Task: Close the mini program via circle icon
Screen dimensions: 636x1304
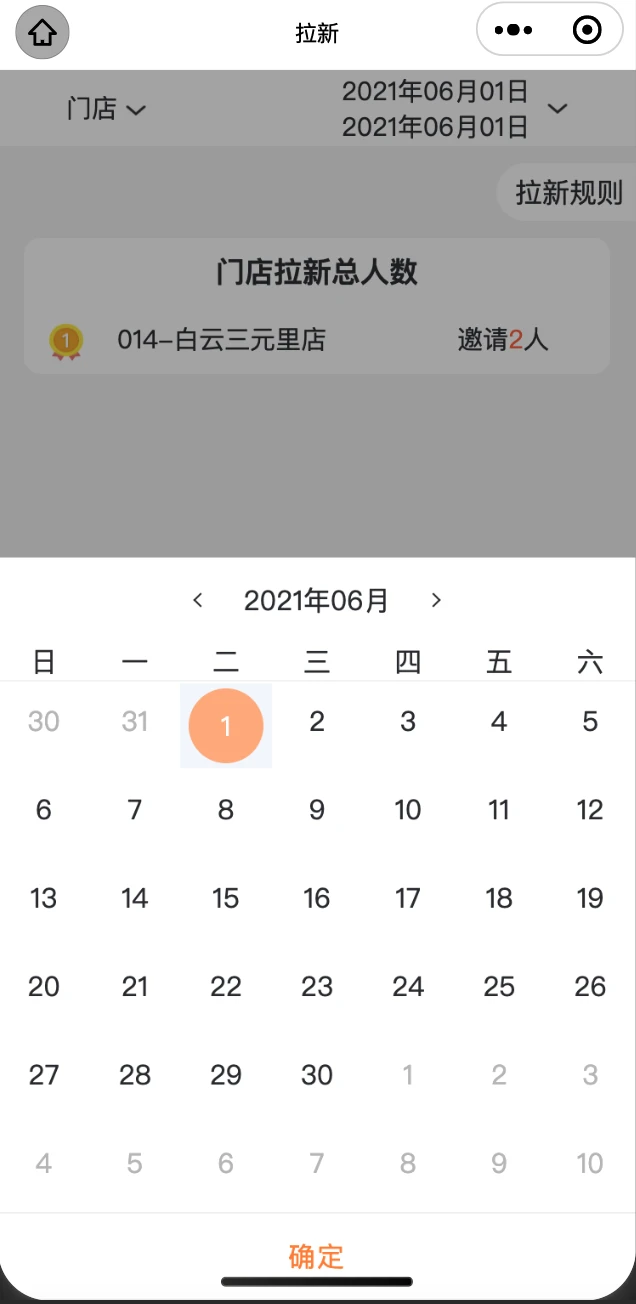Action: (x=587, y=30)
